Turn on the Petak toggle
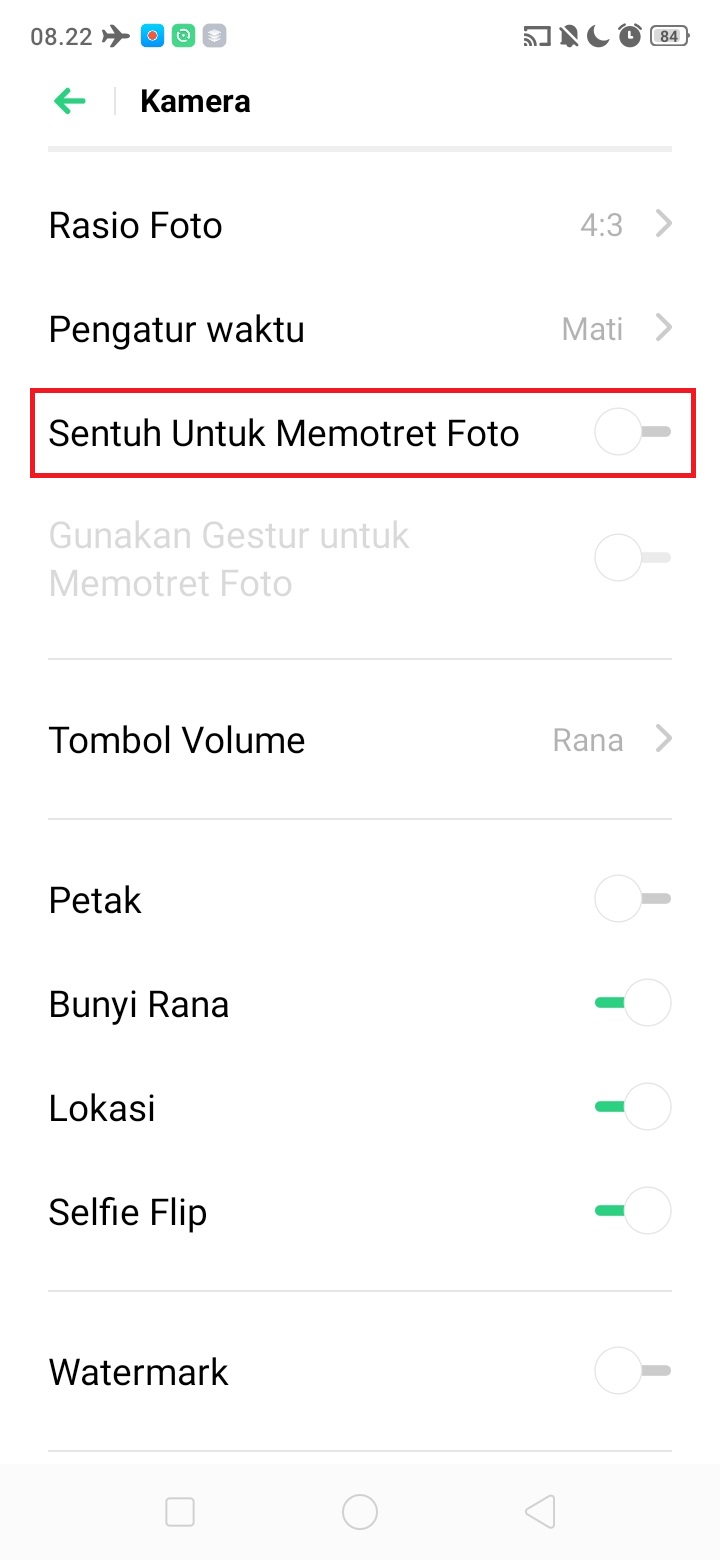The width and height of the screenshot is (720, 1560). coord(632,899)
